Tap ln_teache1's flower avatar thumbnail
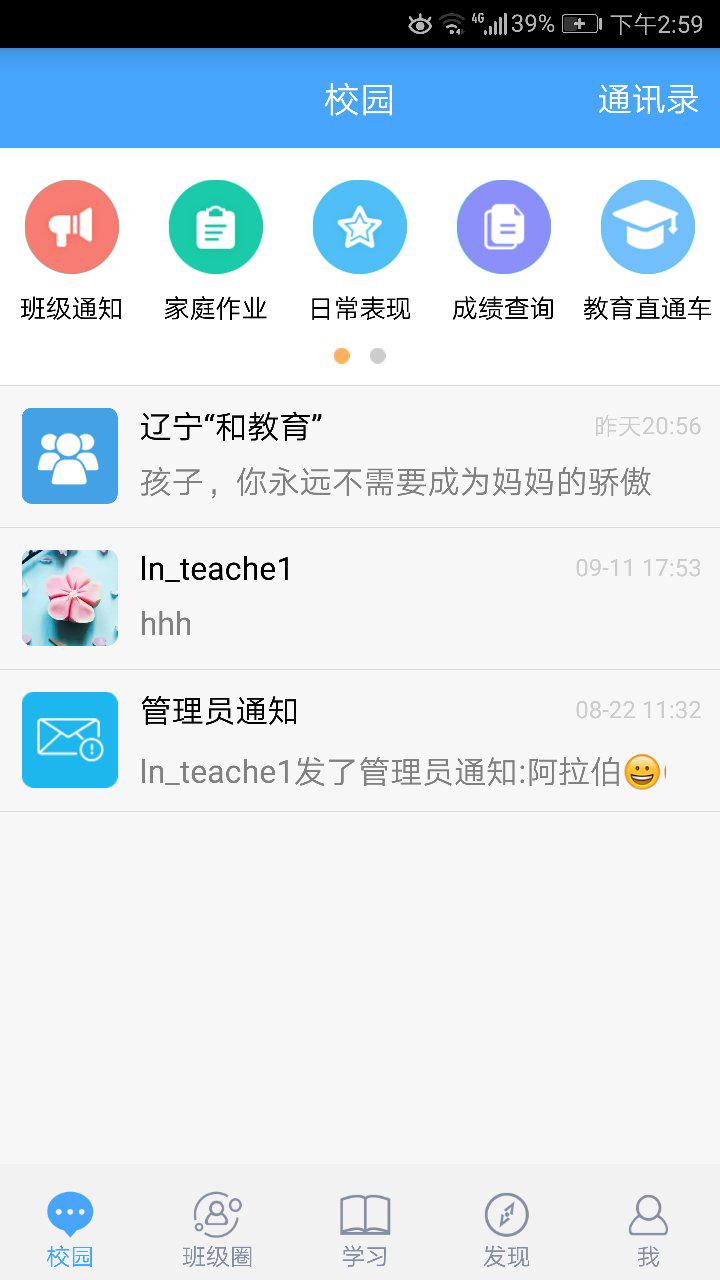720x1280 pixels. (x=69, y=597)
